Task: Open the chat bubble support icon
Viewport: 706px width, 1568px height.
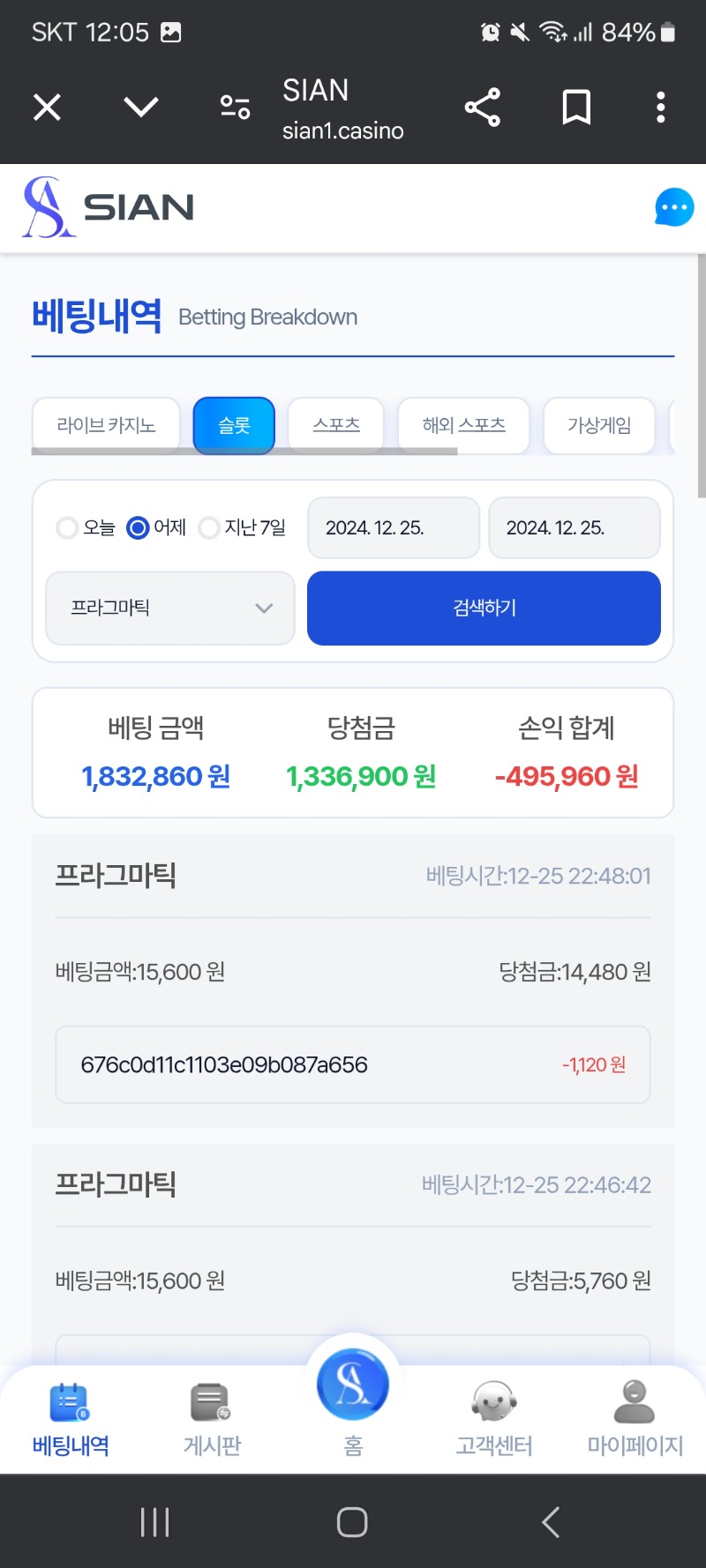Action: [674, 208]
